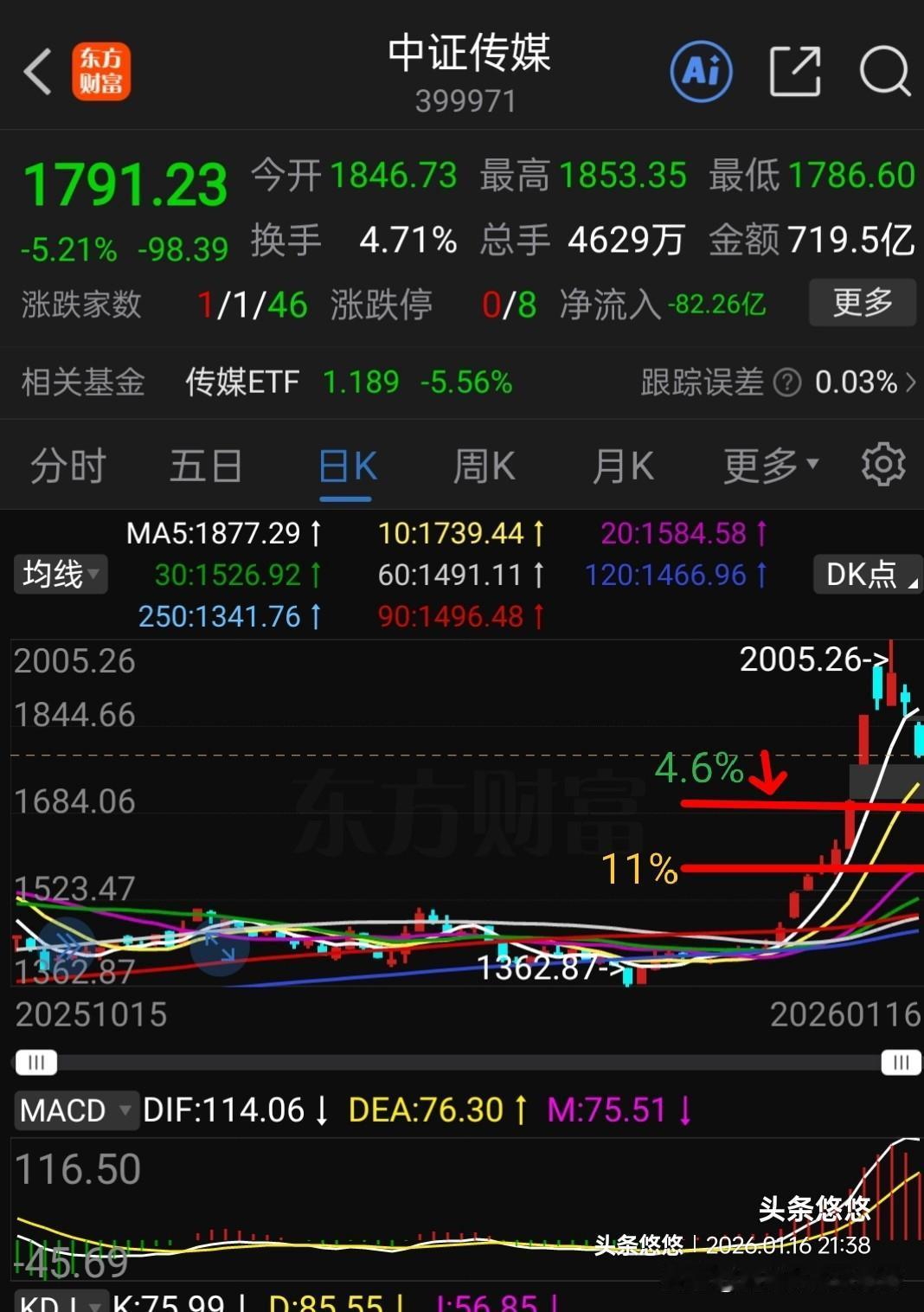Open chart settings gear
Image resolution: width=924 pixels, height=1312 pixels.
click(883, 465)
